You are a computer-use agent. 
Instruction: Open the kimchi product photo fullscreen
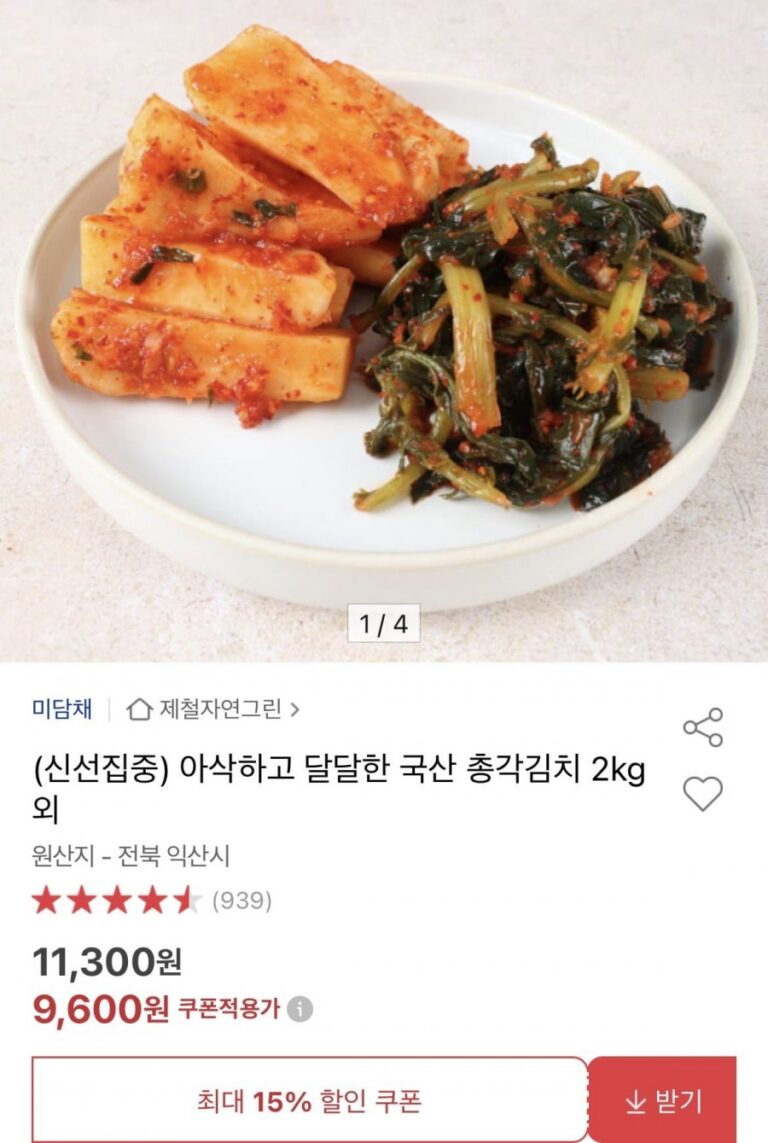pyautogui.click(x=384, y=320)
